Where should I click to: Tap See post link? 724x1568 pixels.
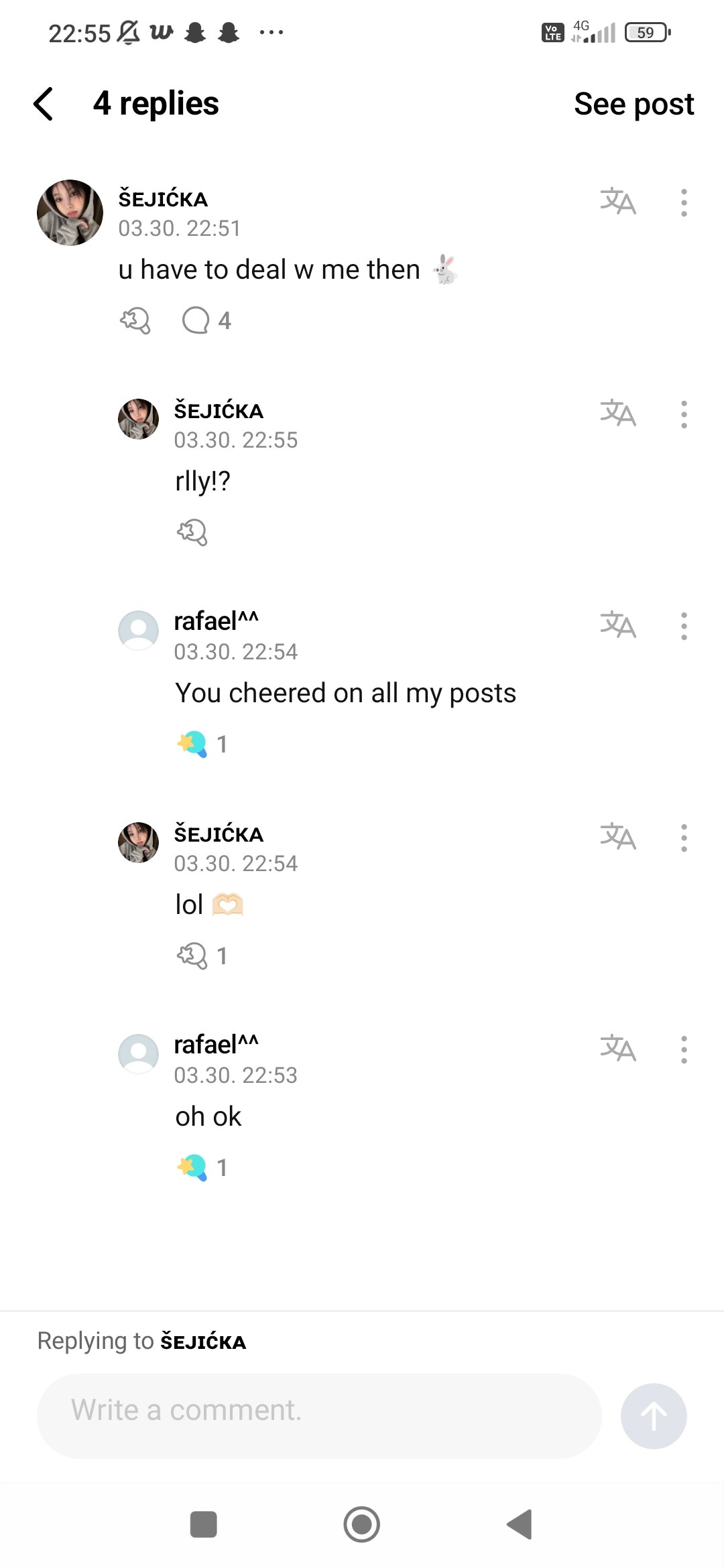(633, 105)
